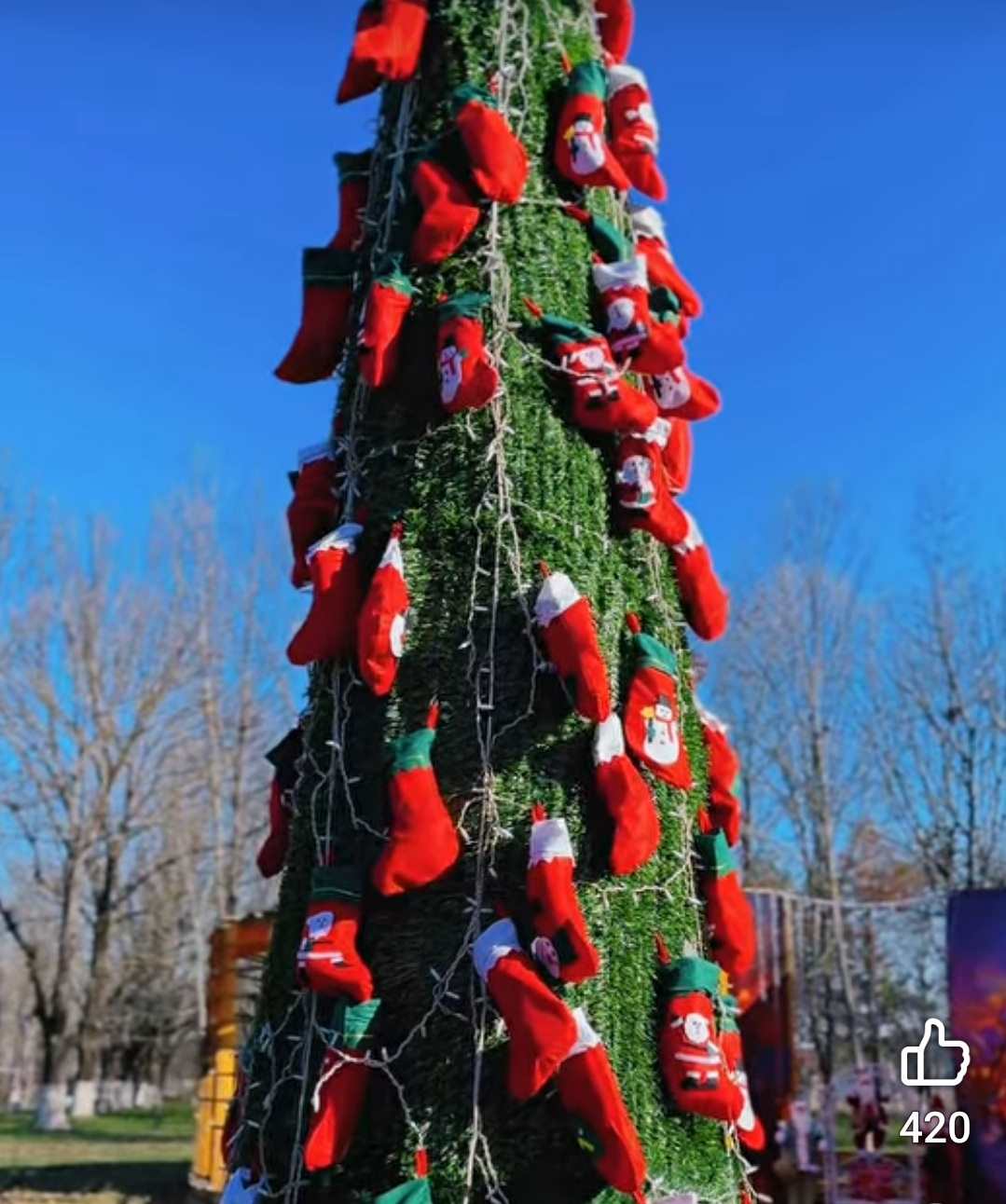Like this video with the thumbs-up icon

934,1054
